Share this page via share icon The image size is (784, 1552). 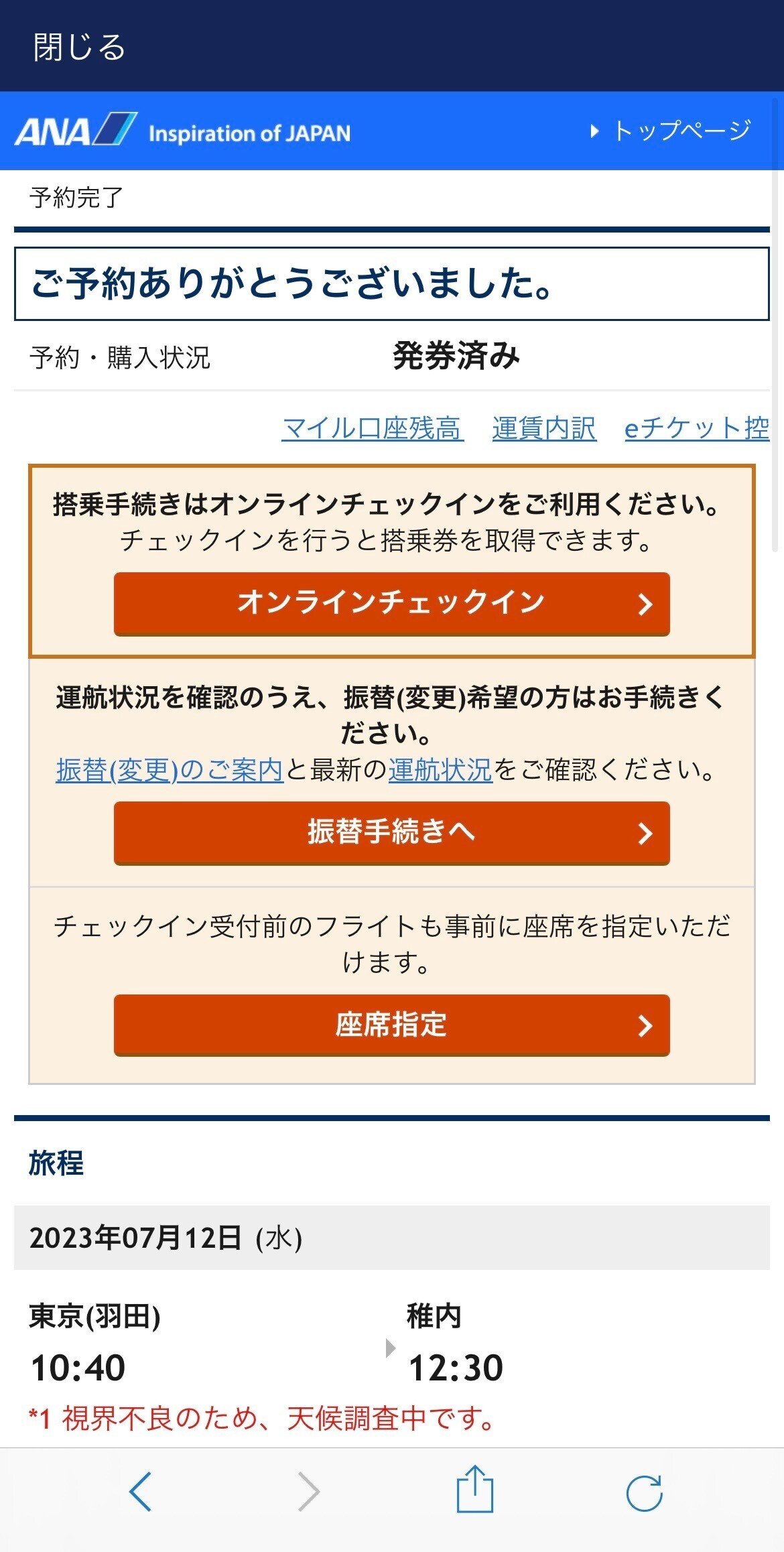pyautogui.click(x=474, y=1490)
